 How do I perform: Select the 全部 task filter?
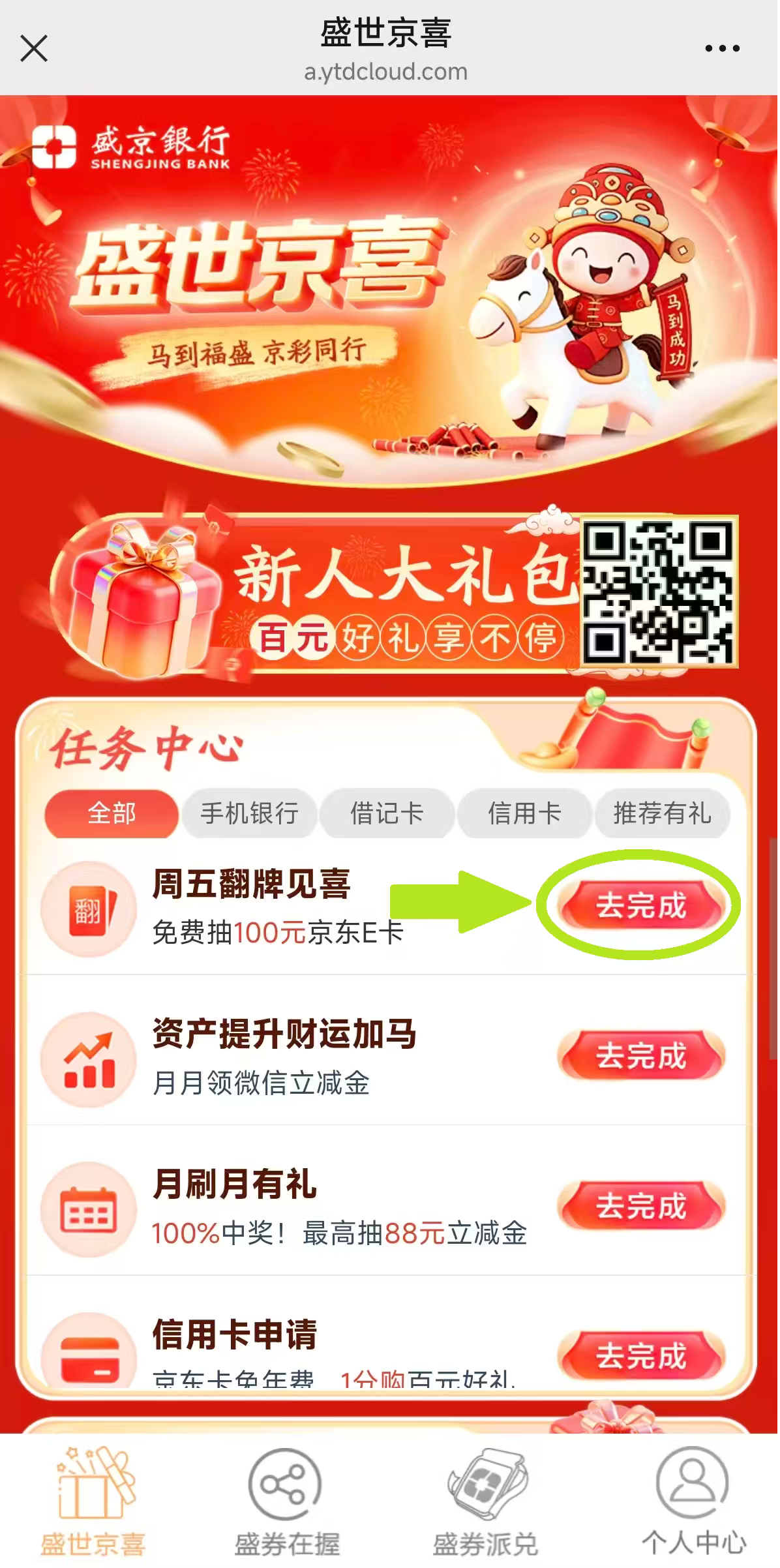pyautogui.click(x=112, y=813)
